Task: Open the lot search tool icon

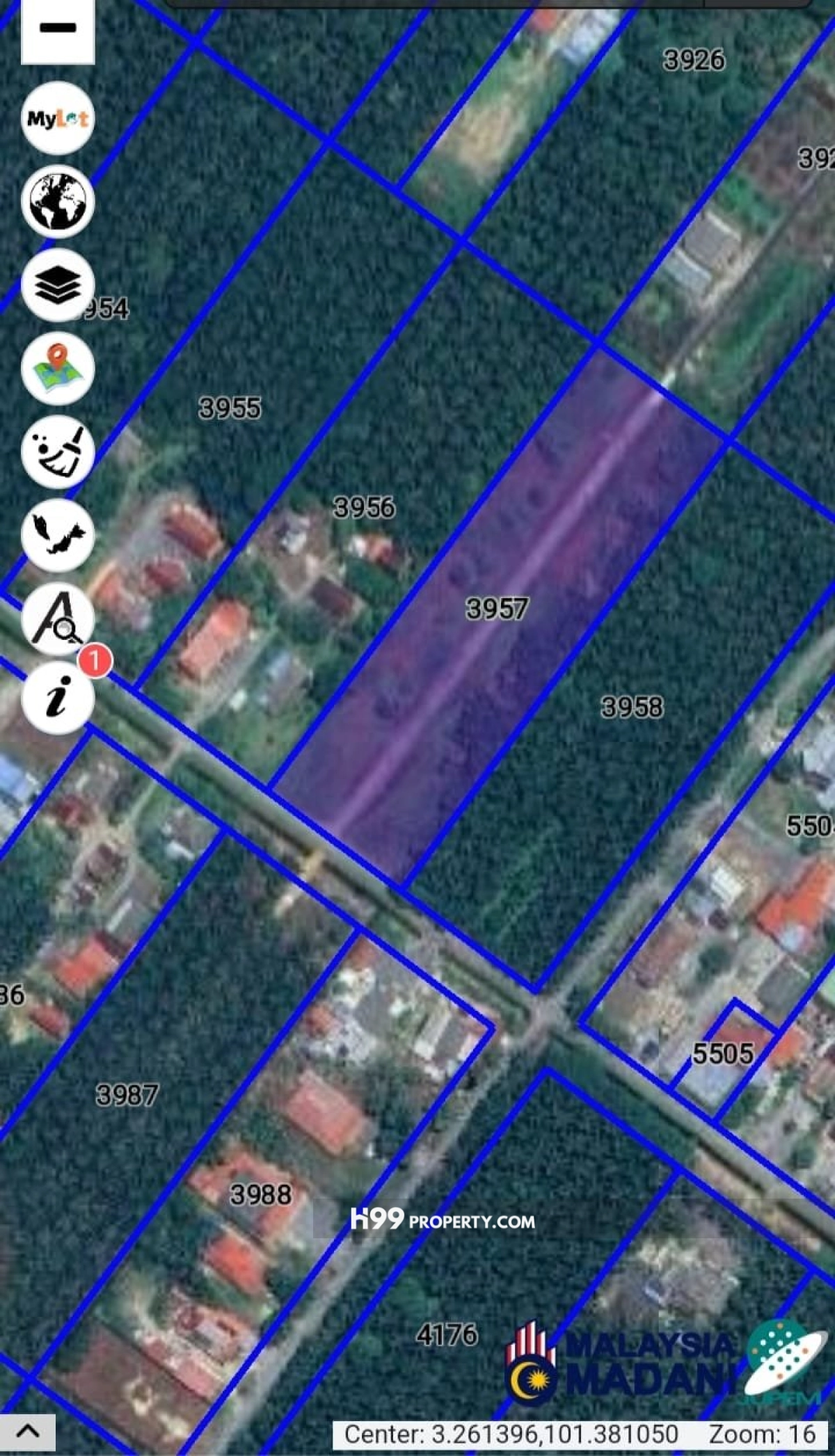Action: [58, 619]
